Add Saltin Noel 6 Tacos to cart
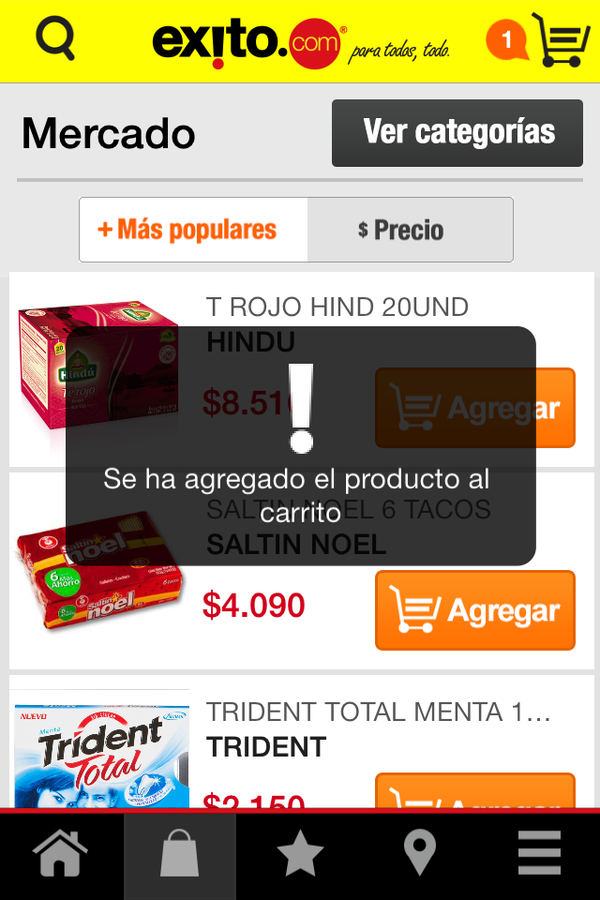The width and height of the screenshot is (600, 900). tap(475, 610)
